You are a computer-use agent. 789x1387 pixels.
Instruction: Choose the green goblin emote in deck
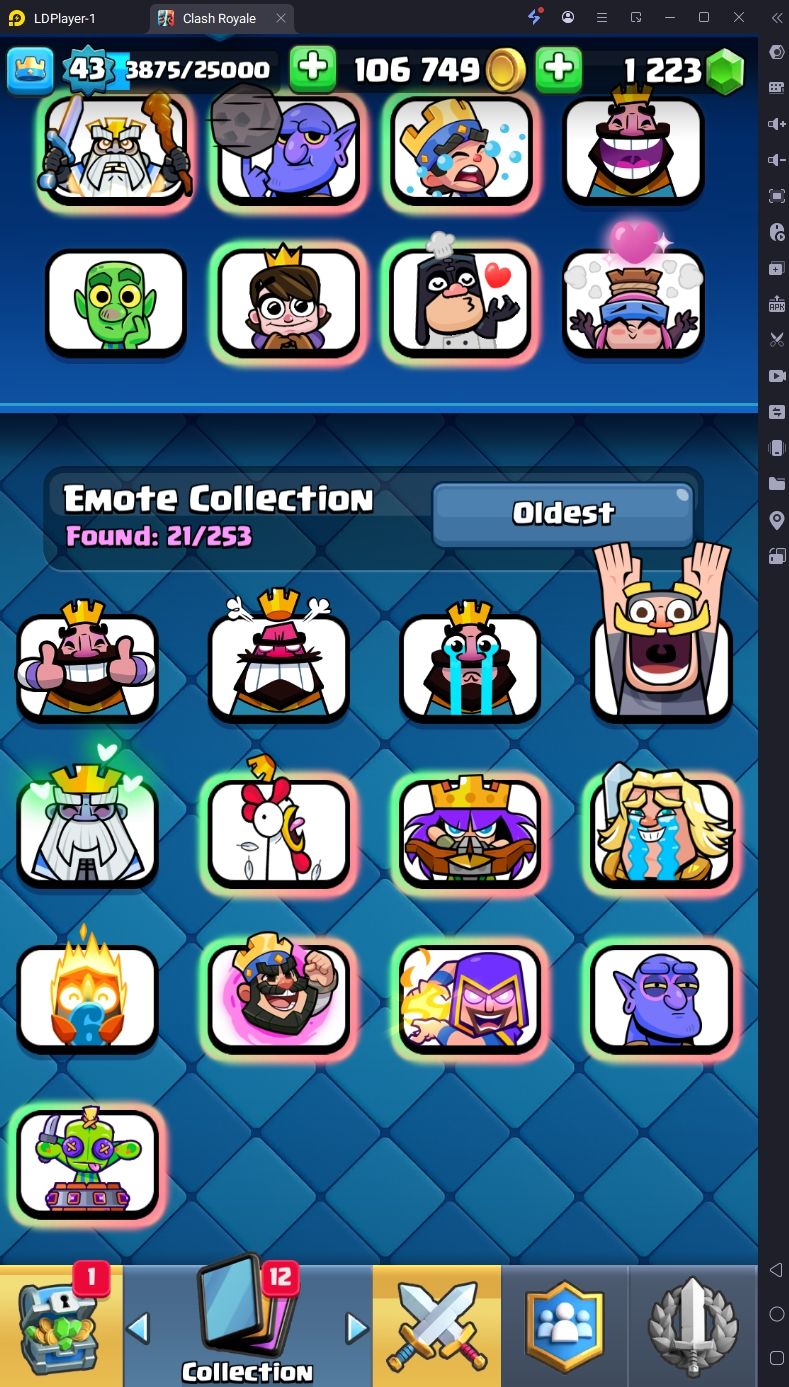point(116,301)
